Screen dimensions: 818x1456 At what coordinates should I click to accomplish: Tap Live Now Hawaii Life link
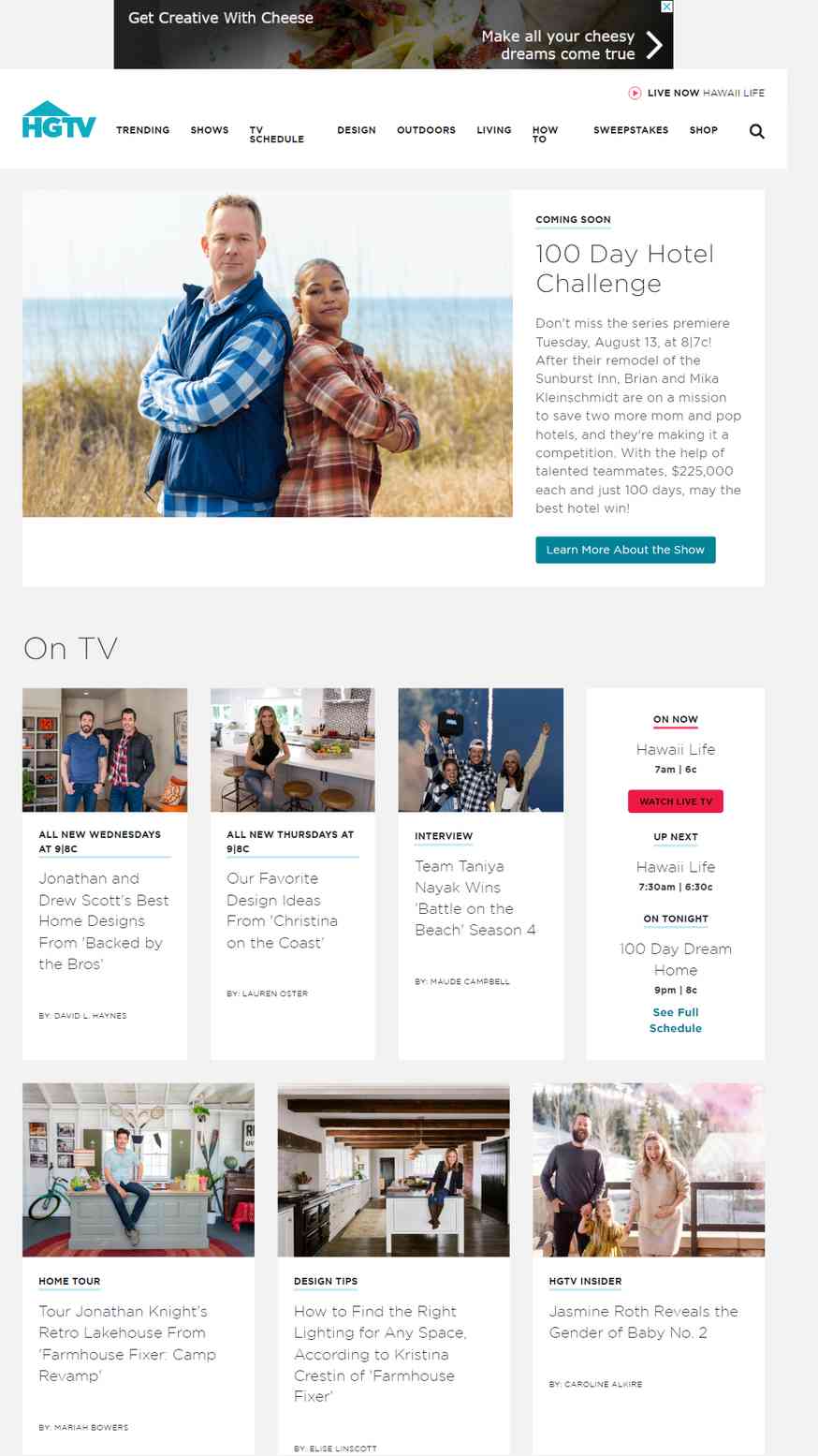coord(696,93)
